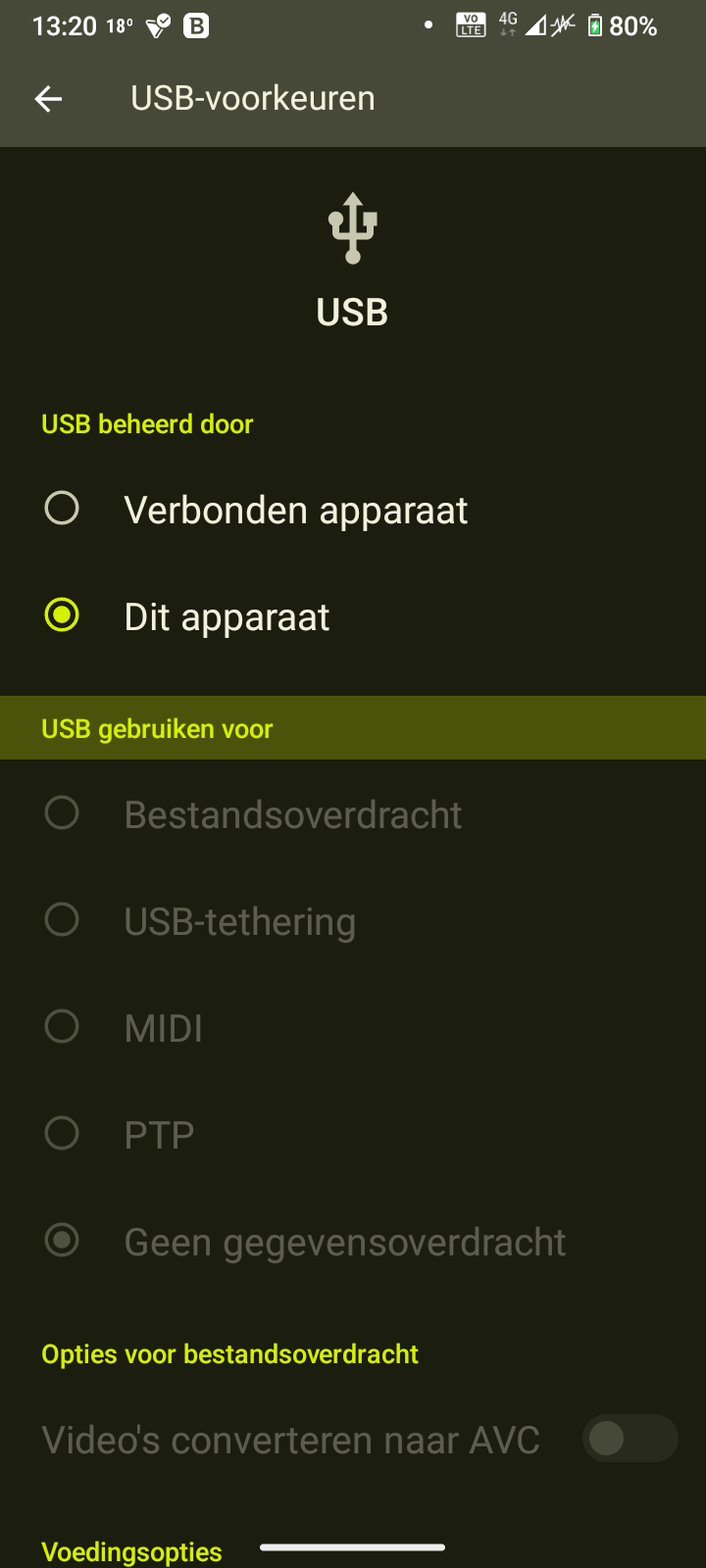706x1568 pixels.
Task: Go back from USB-voorkeuren
Action: 48,98
